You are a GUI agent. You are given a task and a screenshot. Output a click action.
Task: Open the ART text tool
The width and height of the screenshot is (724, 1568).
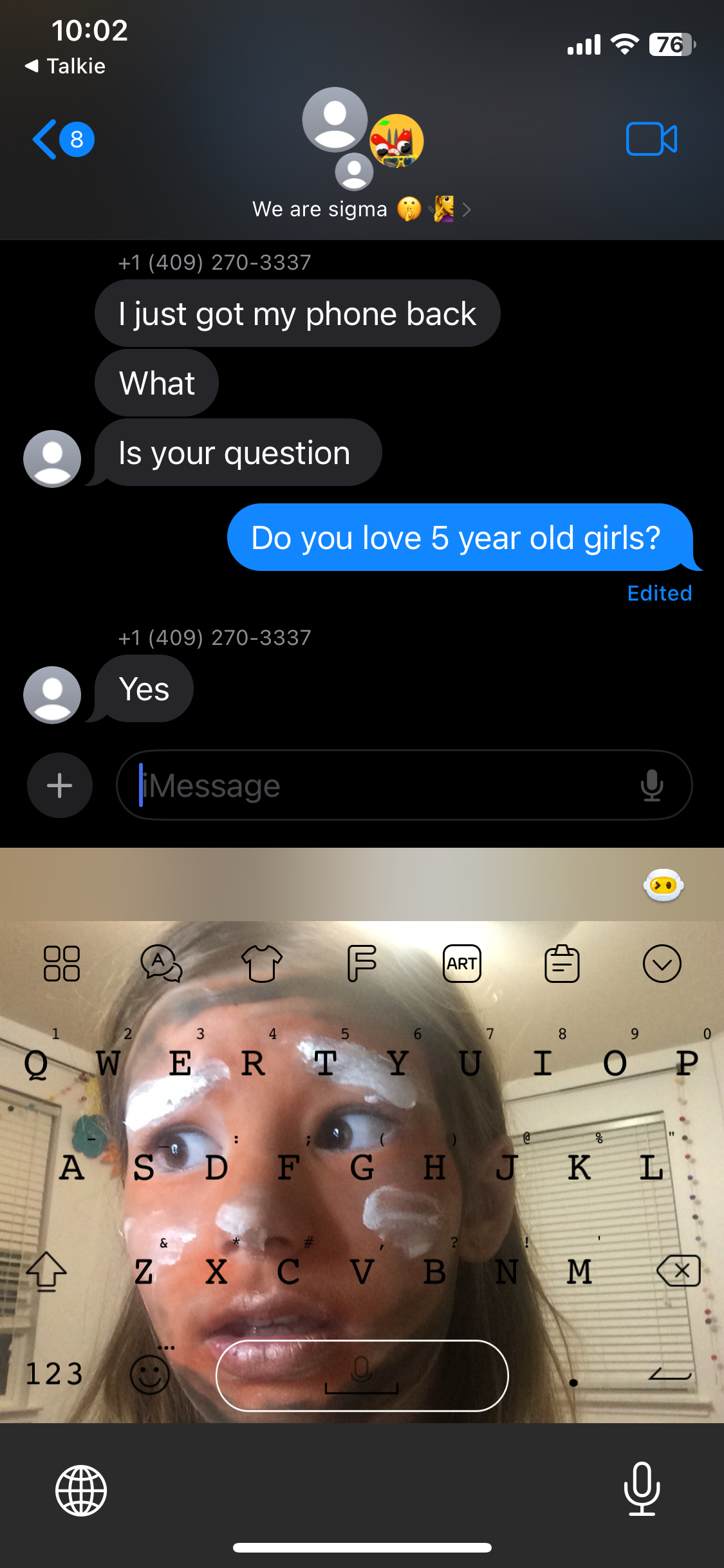coord(462,964)
